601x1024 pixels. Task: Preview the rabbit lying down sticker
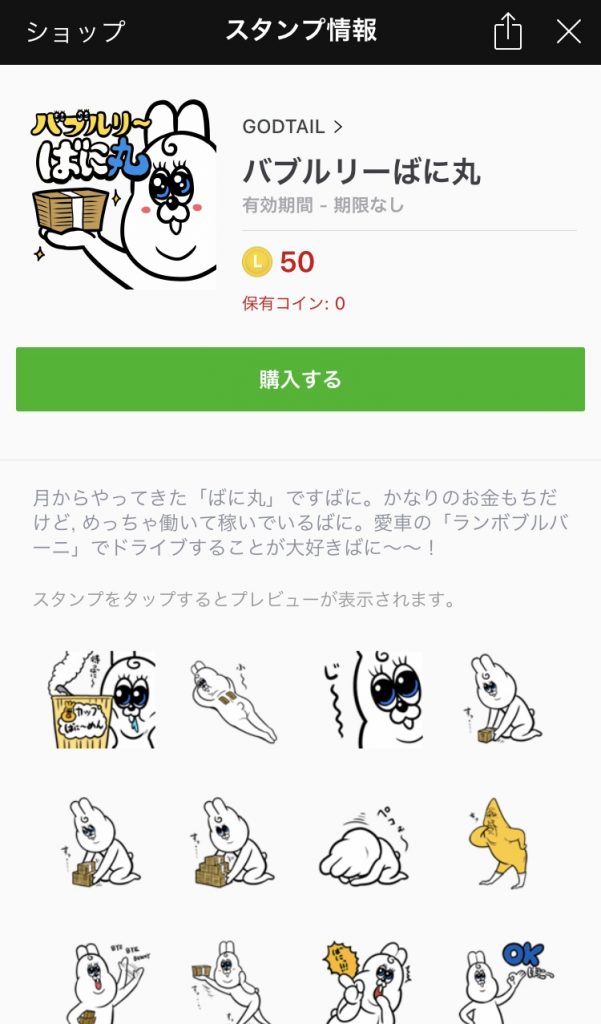coord(233,701)
